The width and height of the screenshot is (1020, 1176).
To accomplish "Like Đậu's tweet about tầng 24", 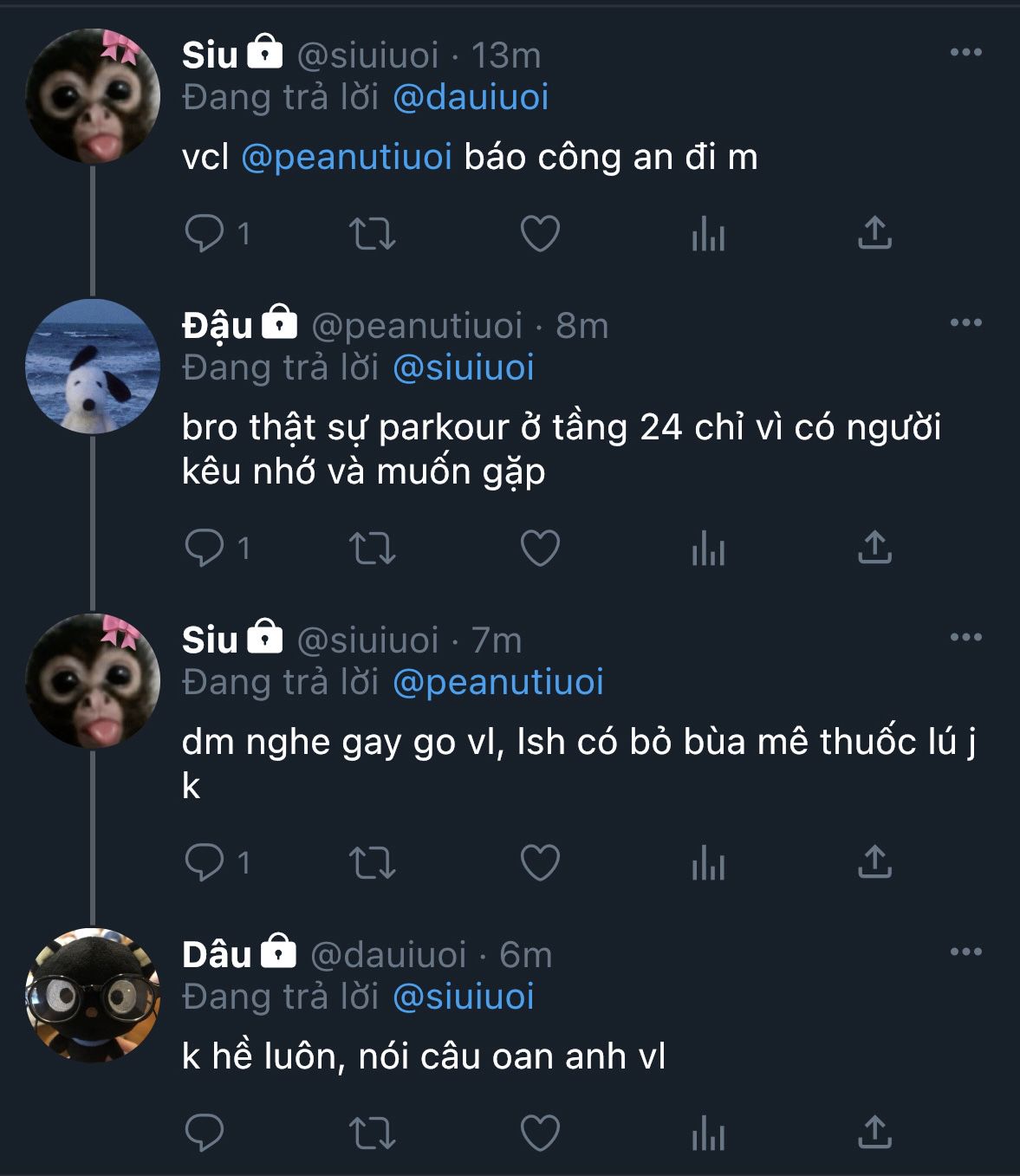I will [x=540, y=548].
